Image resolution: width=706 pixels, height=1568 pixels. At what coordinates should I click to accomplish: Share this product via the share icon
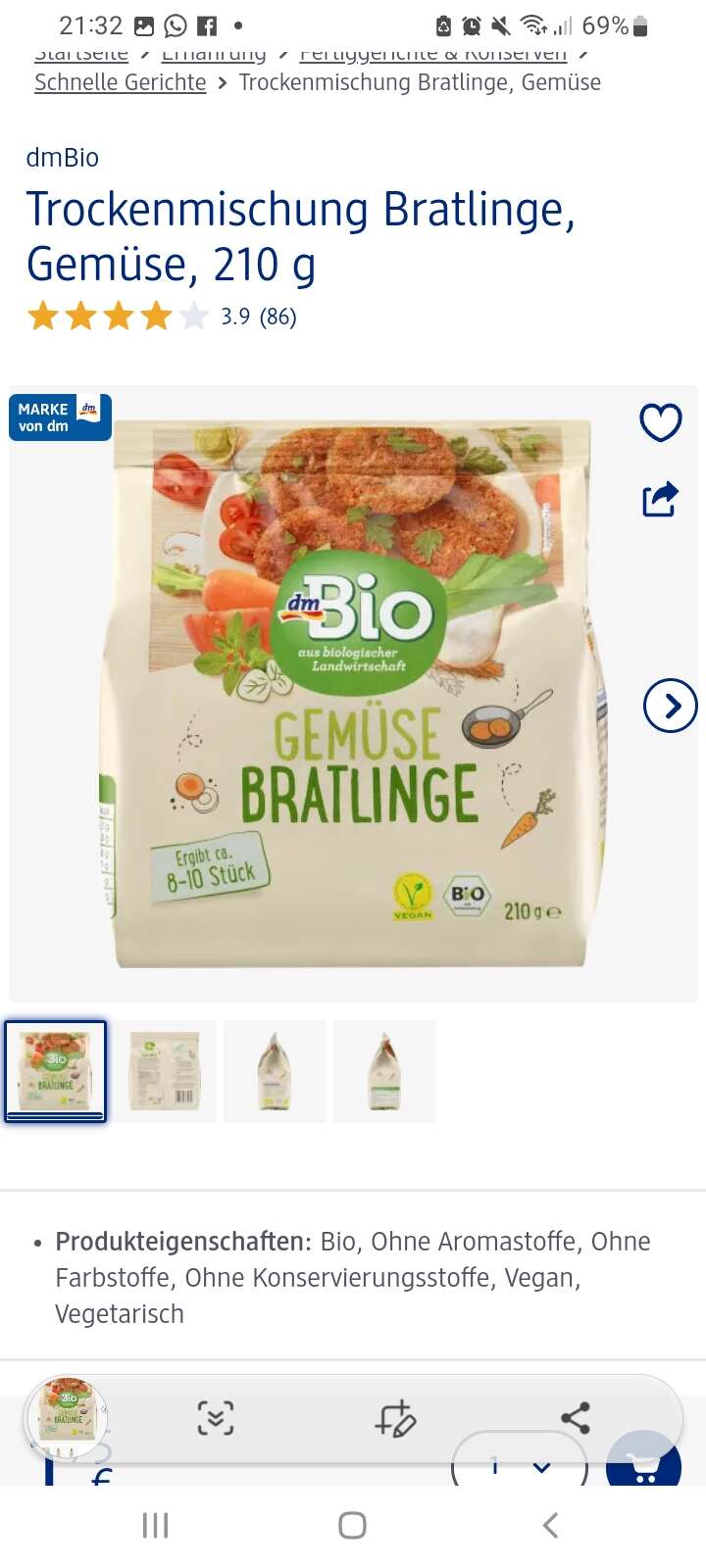[x=660, y=499]
